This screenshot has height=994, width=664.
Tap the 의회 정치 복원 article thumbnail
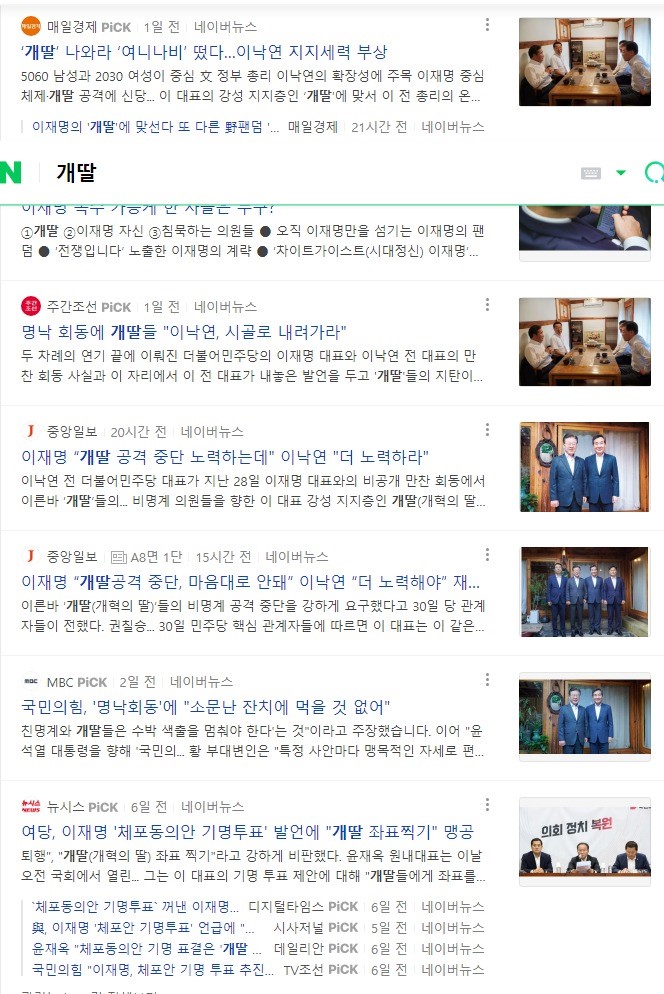584,841
